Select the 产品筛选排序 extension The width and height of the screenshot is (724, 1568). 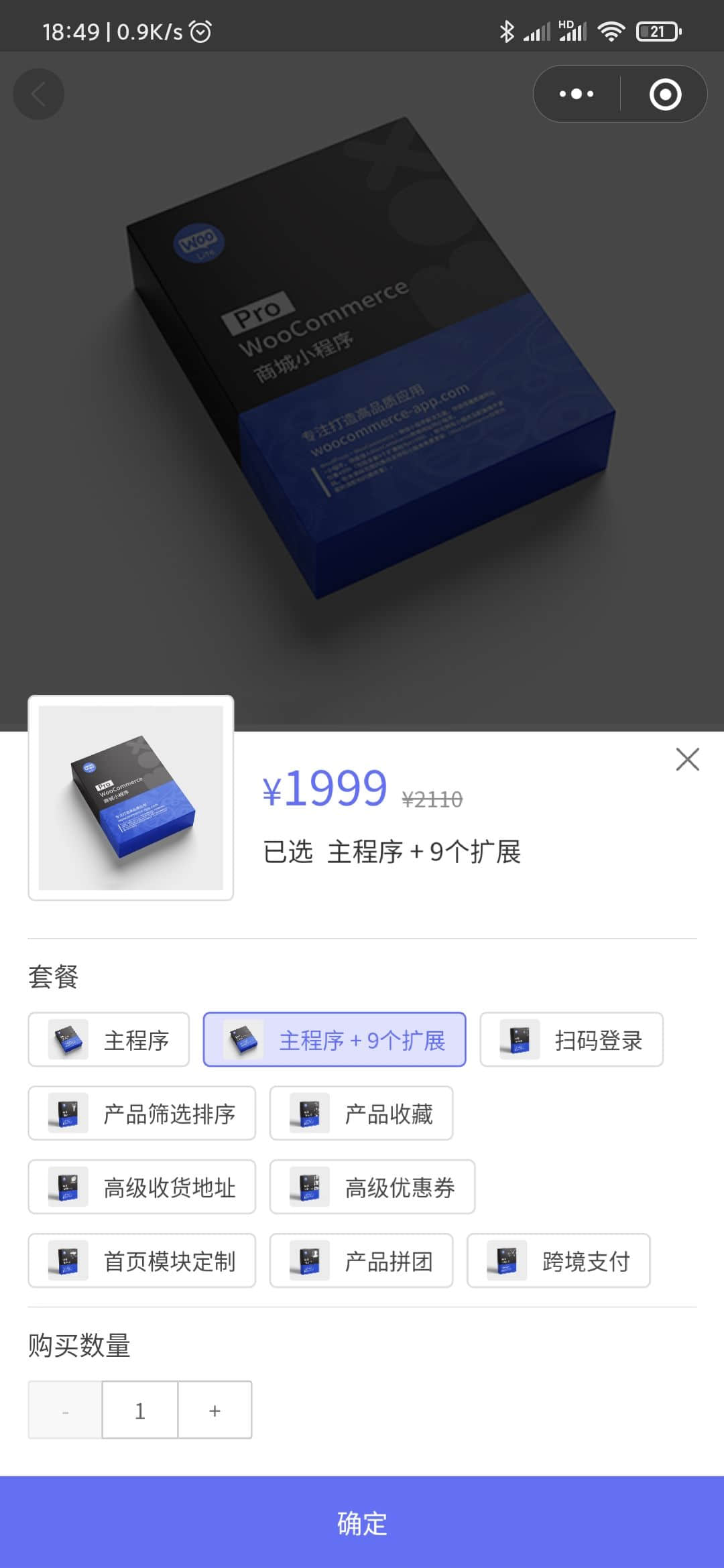pos(141,1113)
